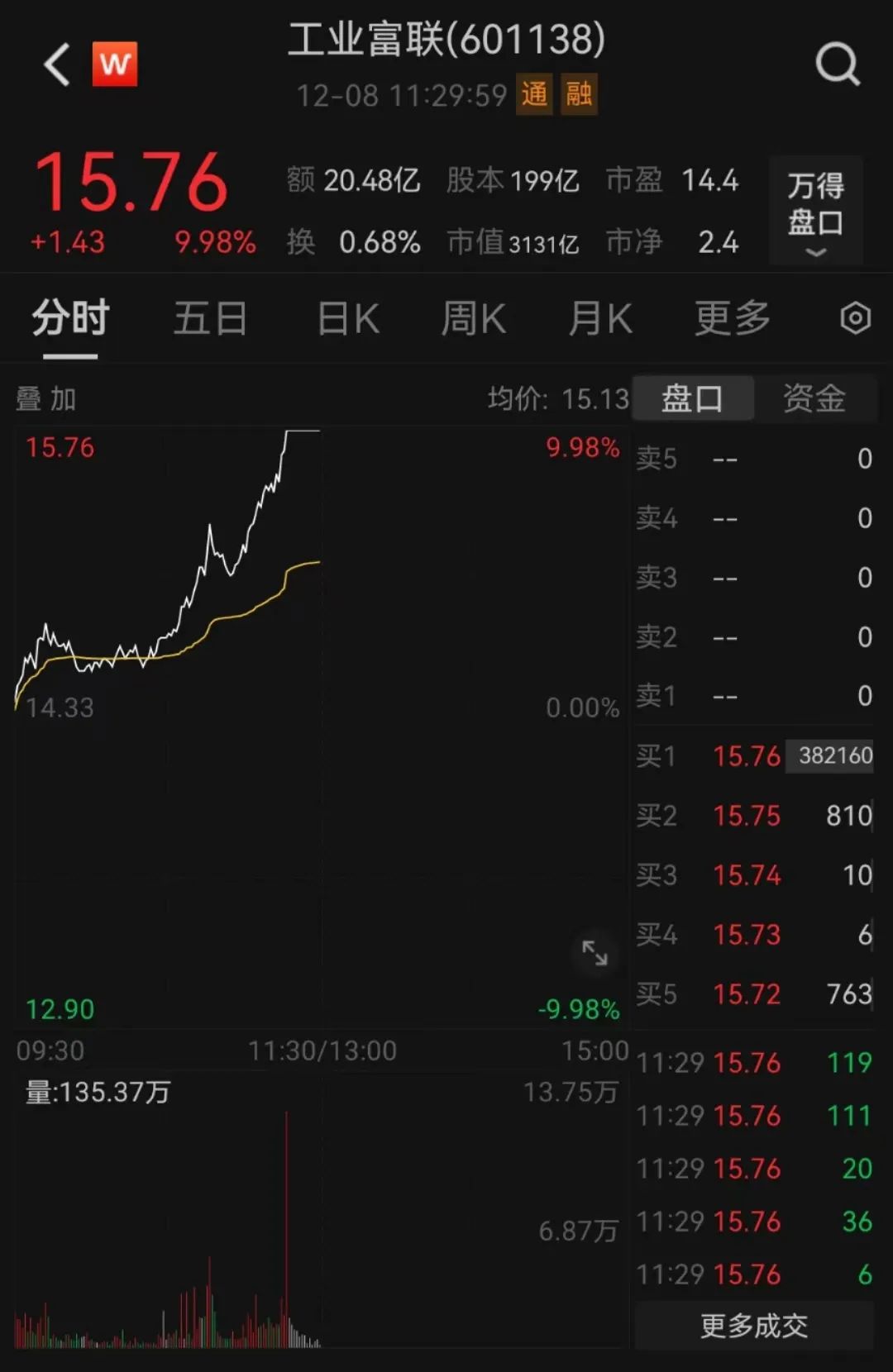Open chart settings hexagon icon

click(855, 318)
